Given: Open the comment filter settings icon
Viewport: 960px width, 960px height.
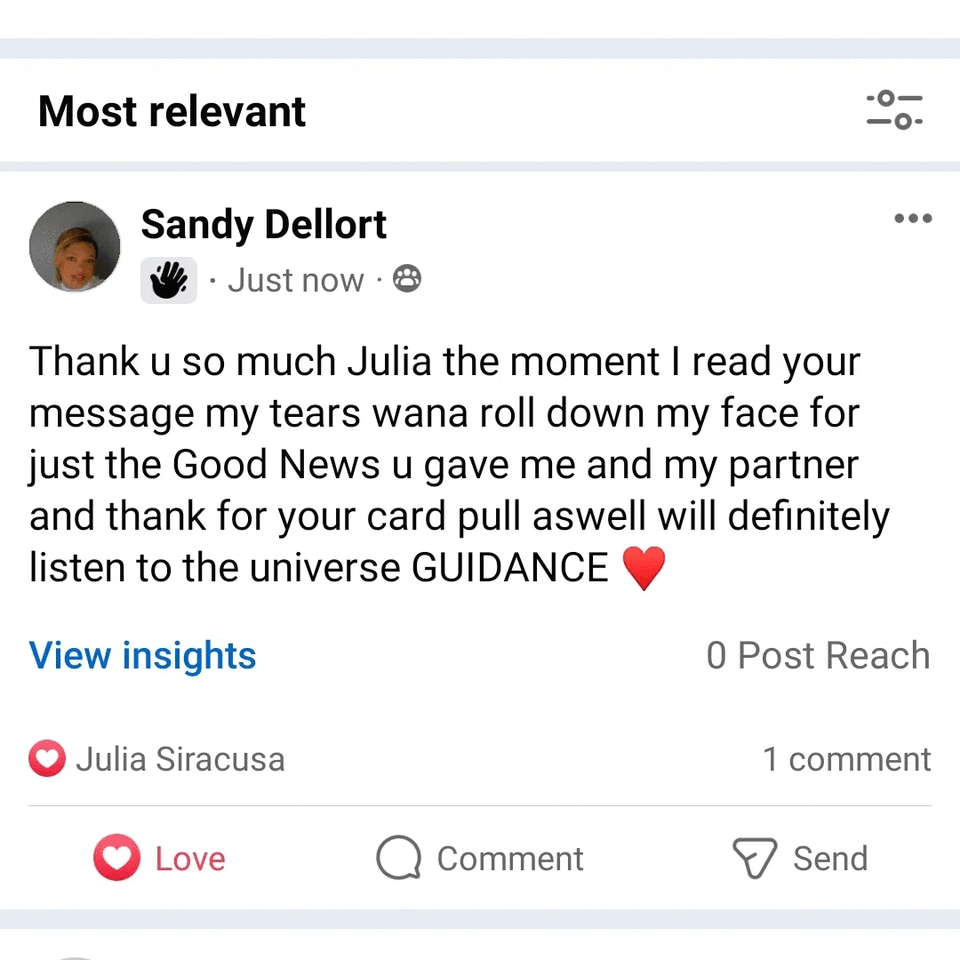Looking at the screenshot, I should pyautogui.click(x=894, y=110).
